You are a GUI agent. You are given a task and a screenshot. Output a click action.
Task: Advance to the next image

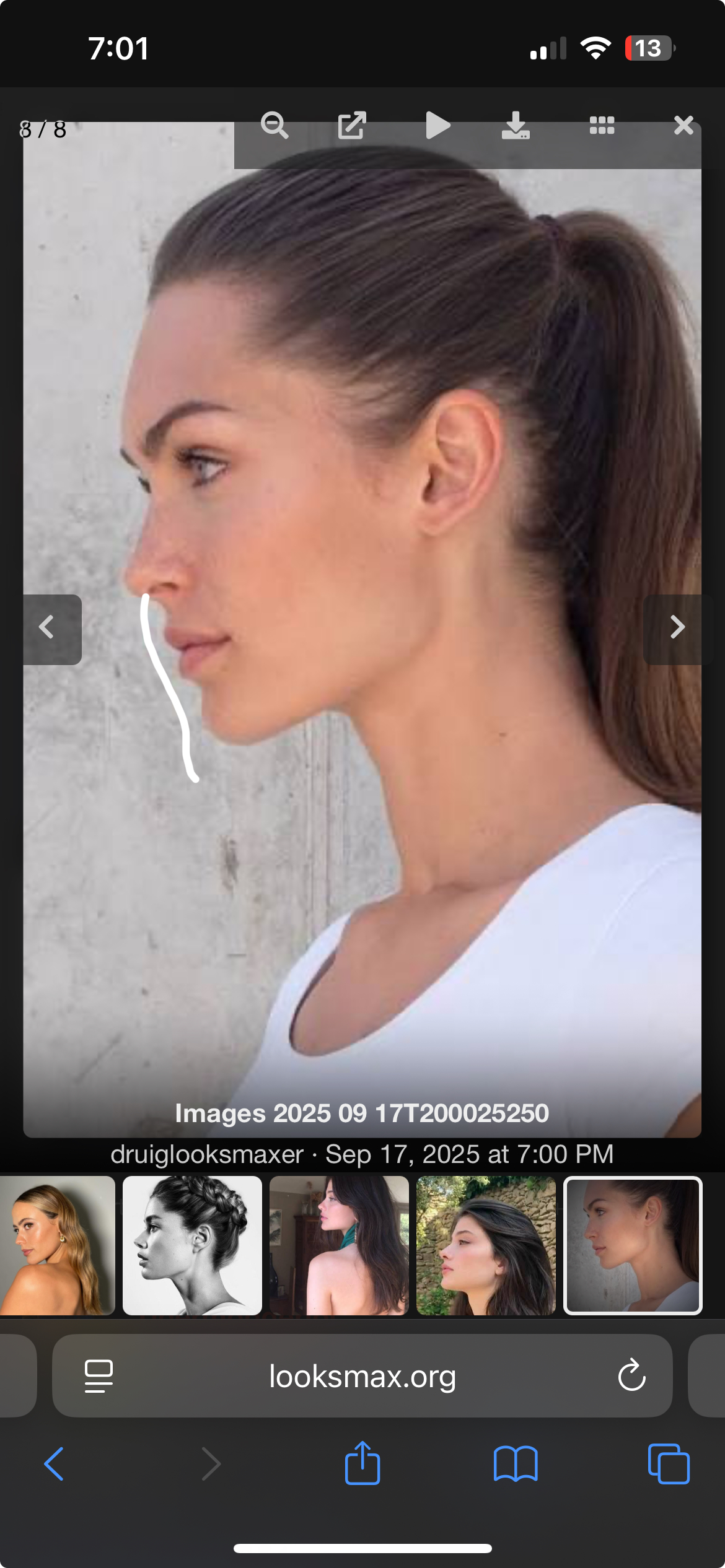(x=677, y=629)
